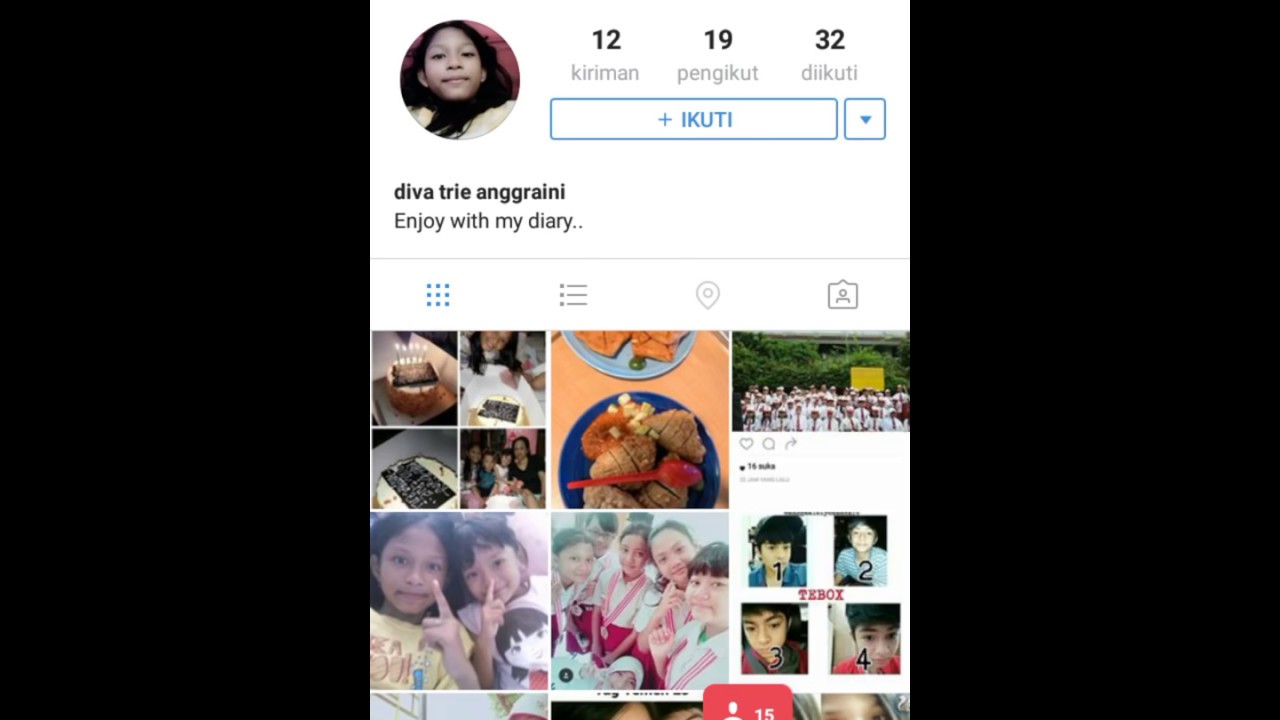Switch to the grid view tab
This screenshot has width=1280, height=720.
tap(438, 295)
